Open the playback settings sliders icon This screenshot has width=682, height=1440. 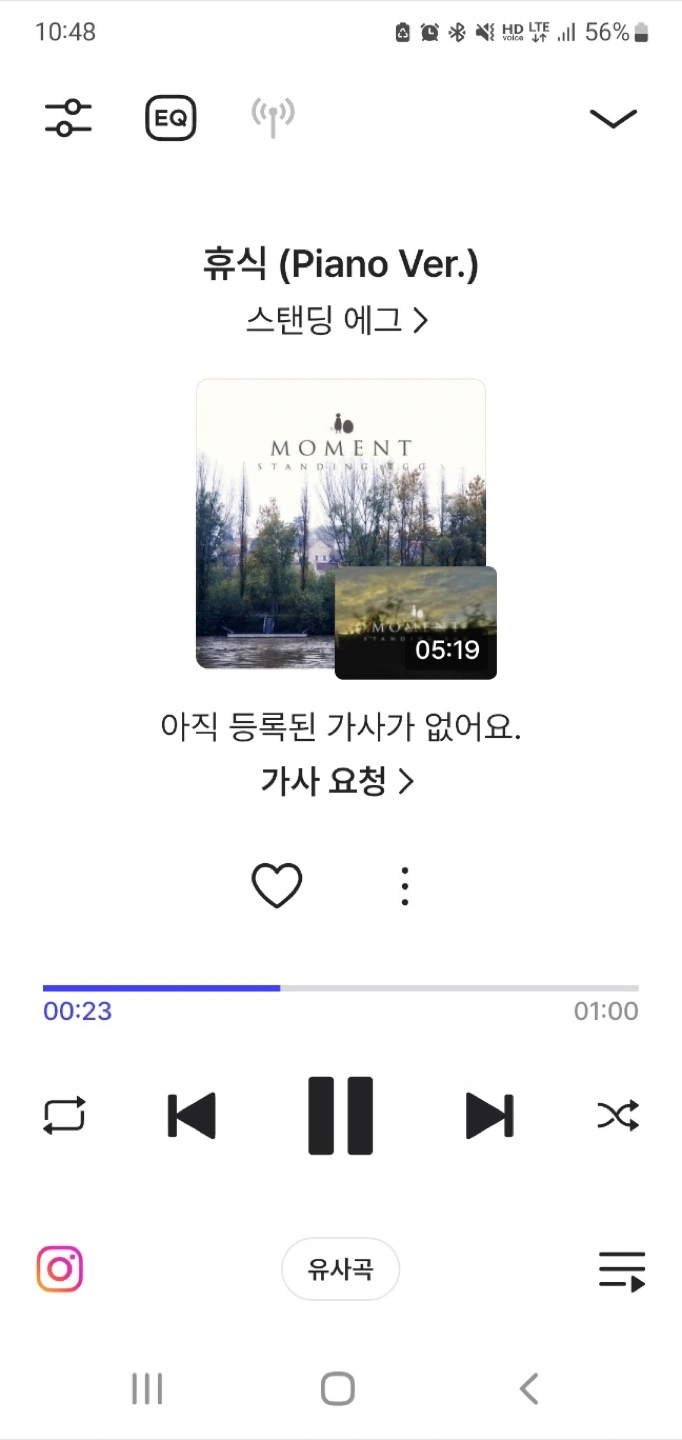pyautogui.click(x=68, y=118)
